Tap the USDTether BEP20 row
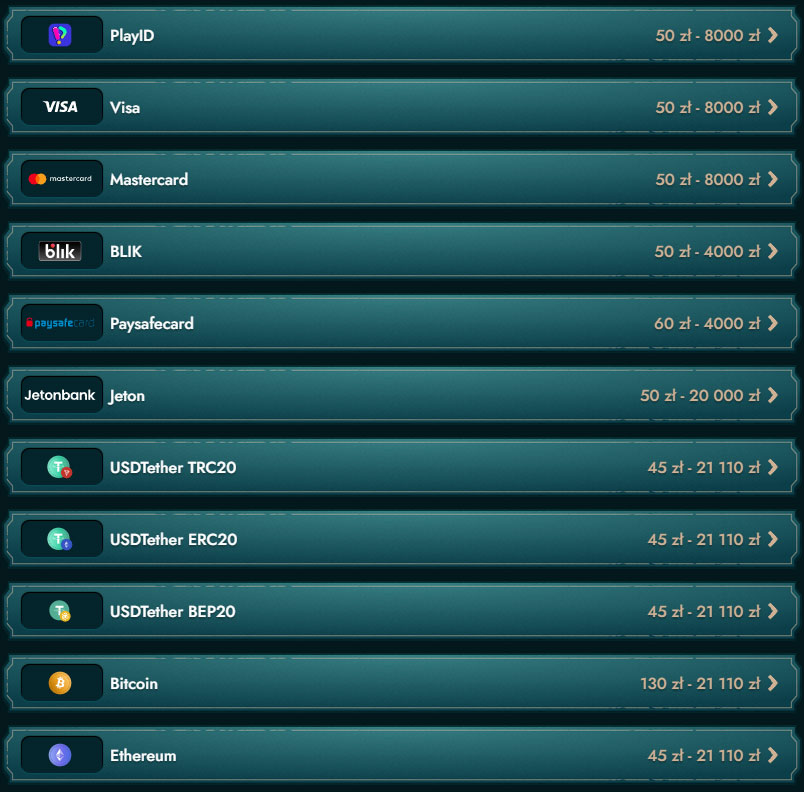Image resolution: width=804 pixels, height=792 pixels. 400,611
